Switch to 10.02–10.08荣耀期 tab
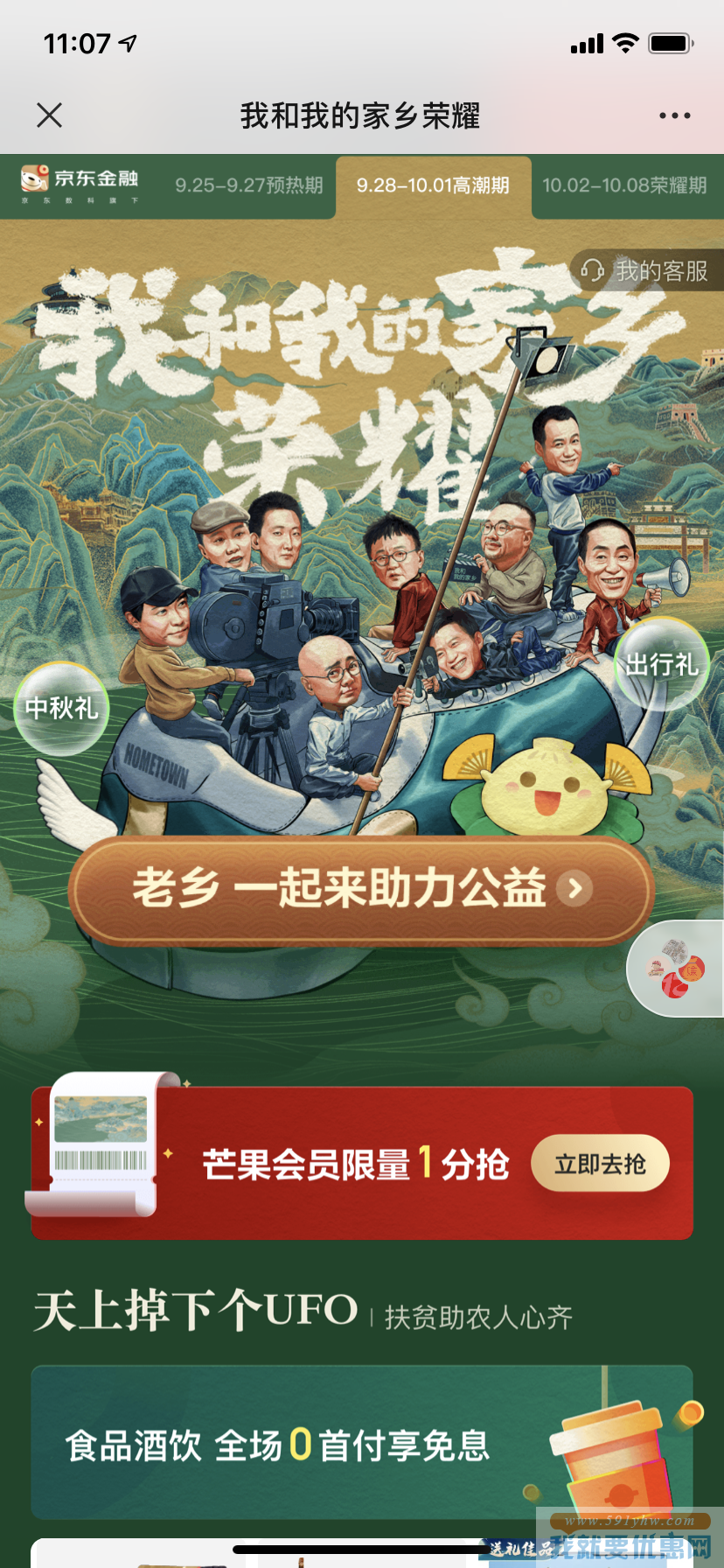This screenshot has height=1568, width=724. (x=624, y=185)
